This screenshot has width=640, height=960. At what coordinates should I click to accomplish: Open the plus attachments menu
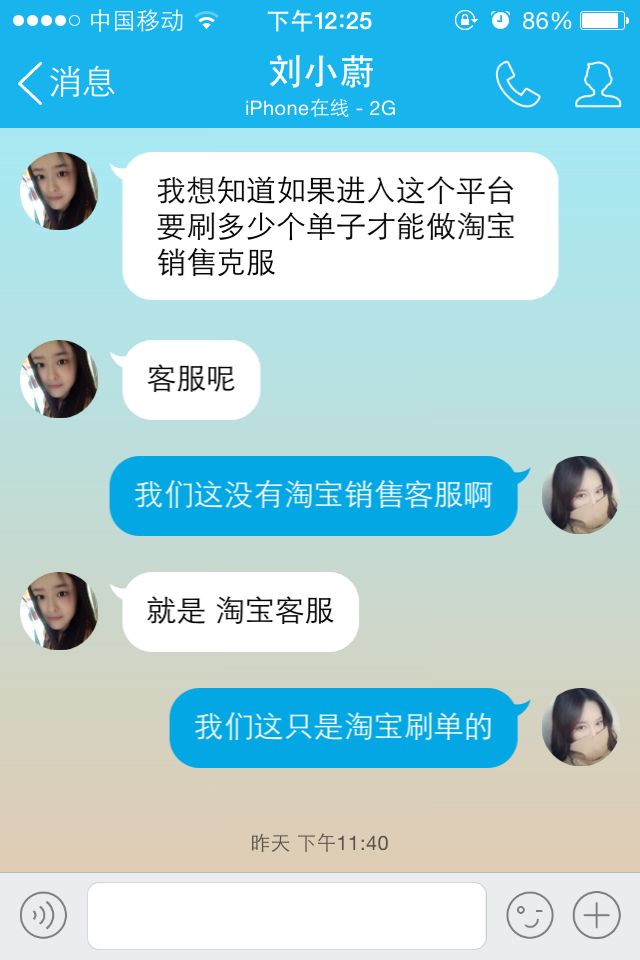click(x=596, y=915)
